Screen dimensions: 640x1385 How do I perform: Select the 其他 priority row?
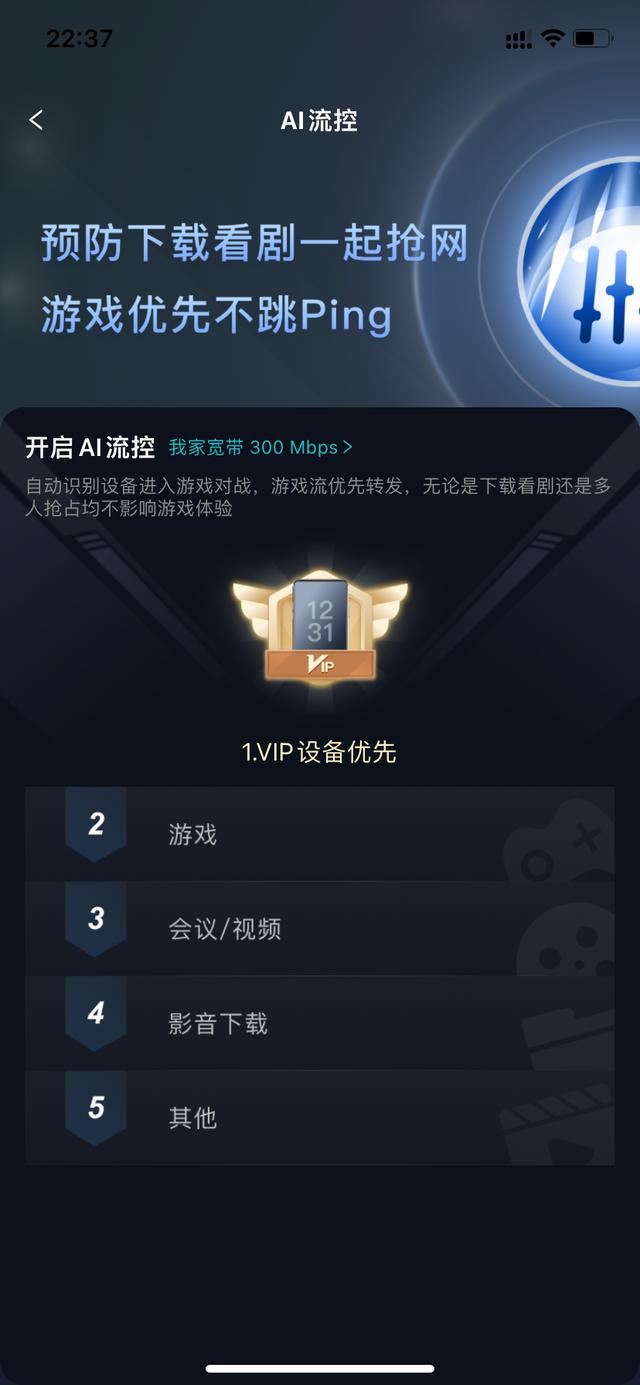click(x=319, y=1117)
